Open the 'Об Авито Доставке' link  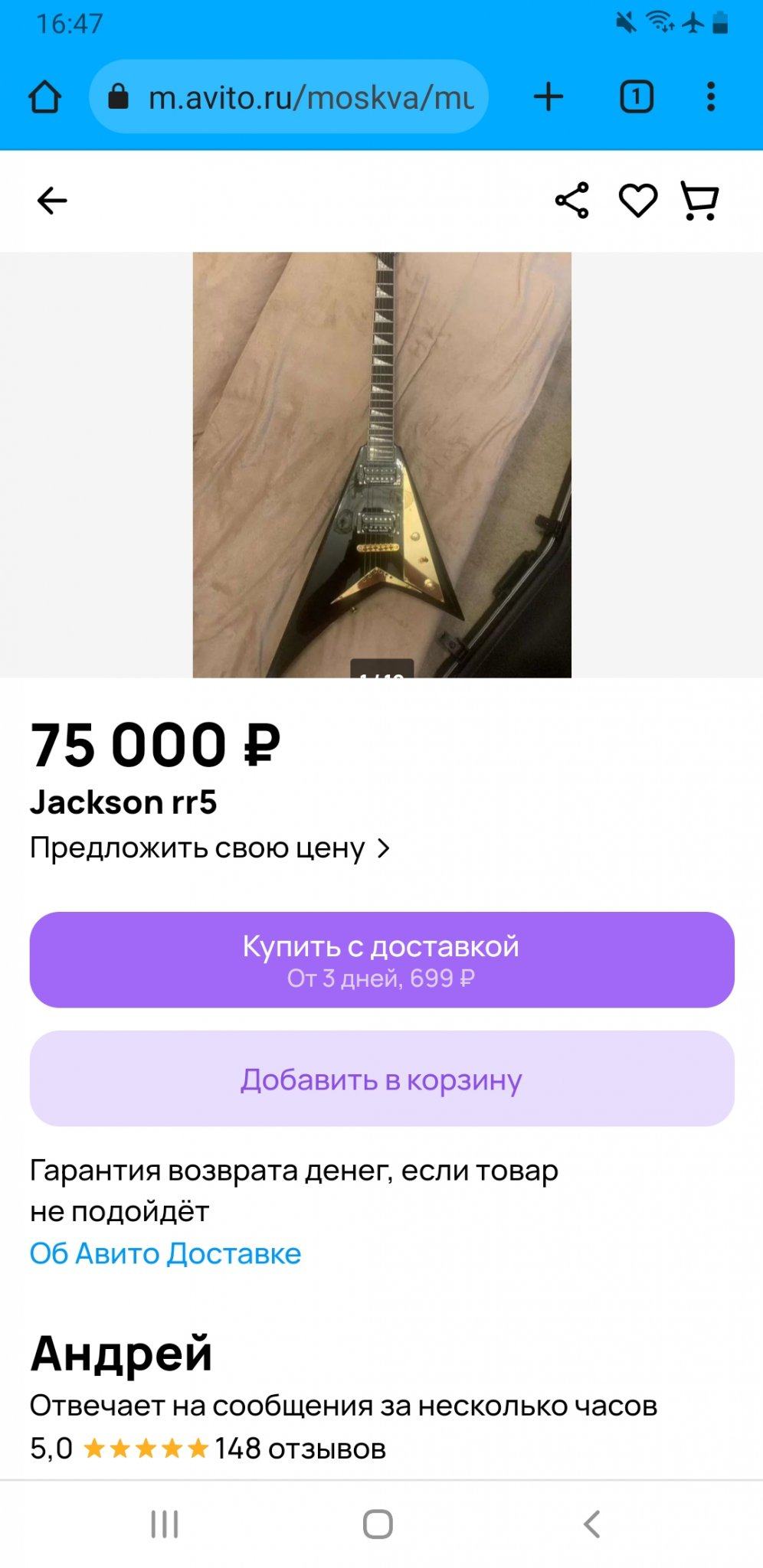tap(165, 1253)
